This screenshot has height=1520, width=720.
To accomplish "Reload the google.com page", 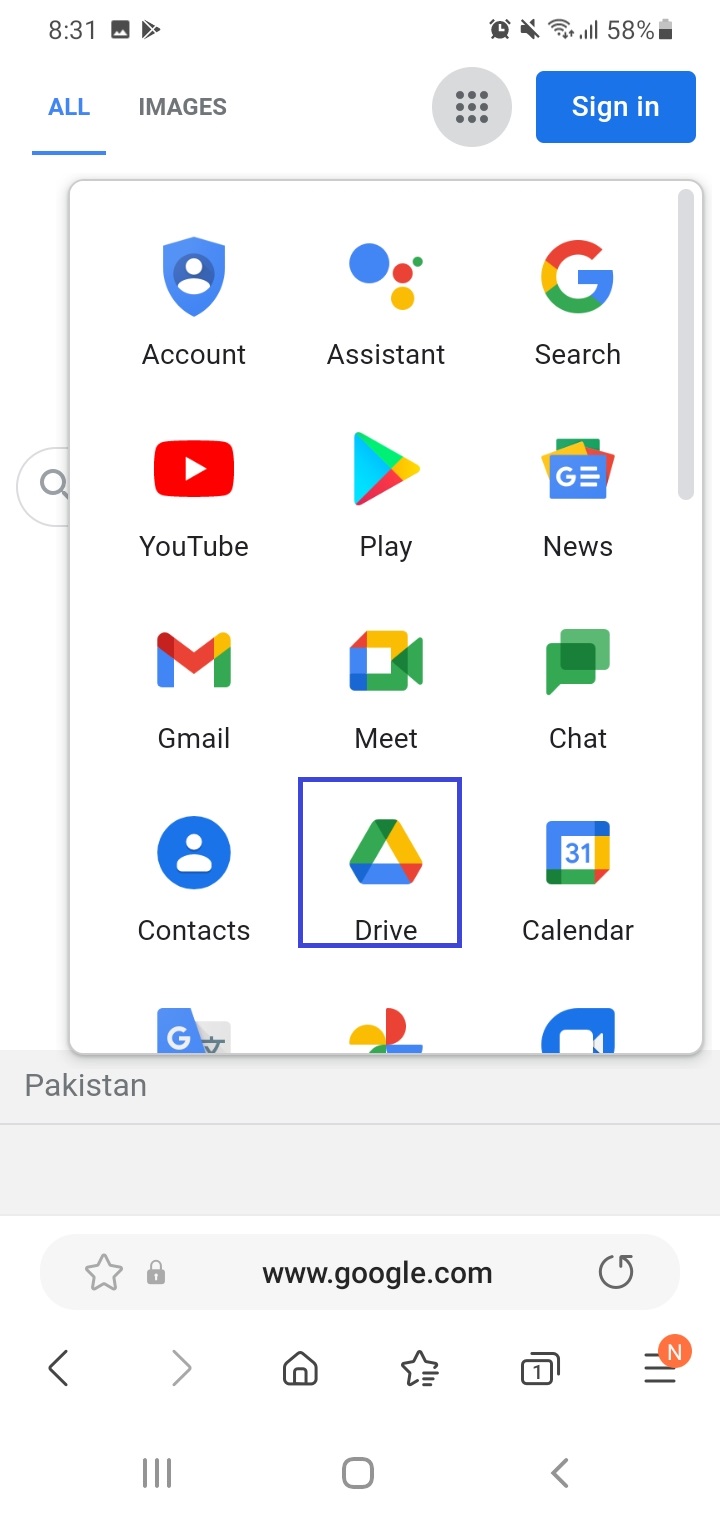I will click(616, 1272).
